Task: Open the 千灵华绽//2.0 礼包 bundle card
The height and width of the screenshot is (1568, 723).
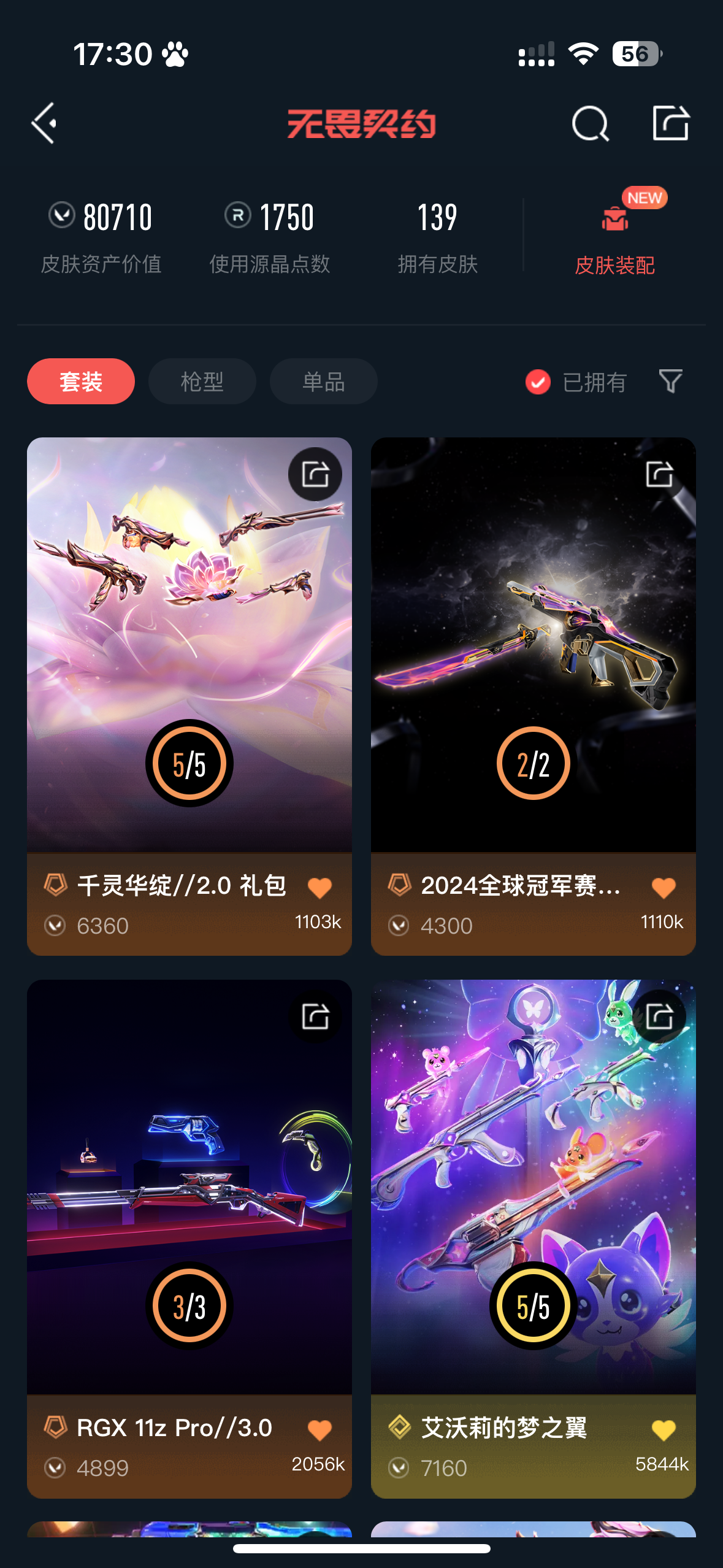Action: point(189,644)
